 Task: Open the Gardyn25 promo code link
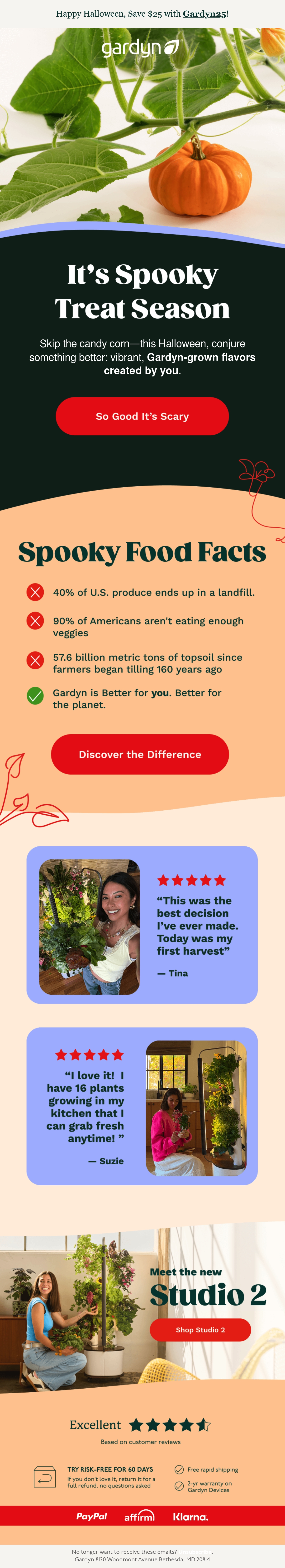pos(205,13)
